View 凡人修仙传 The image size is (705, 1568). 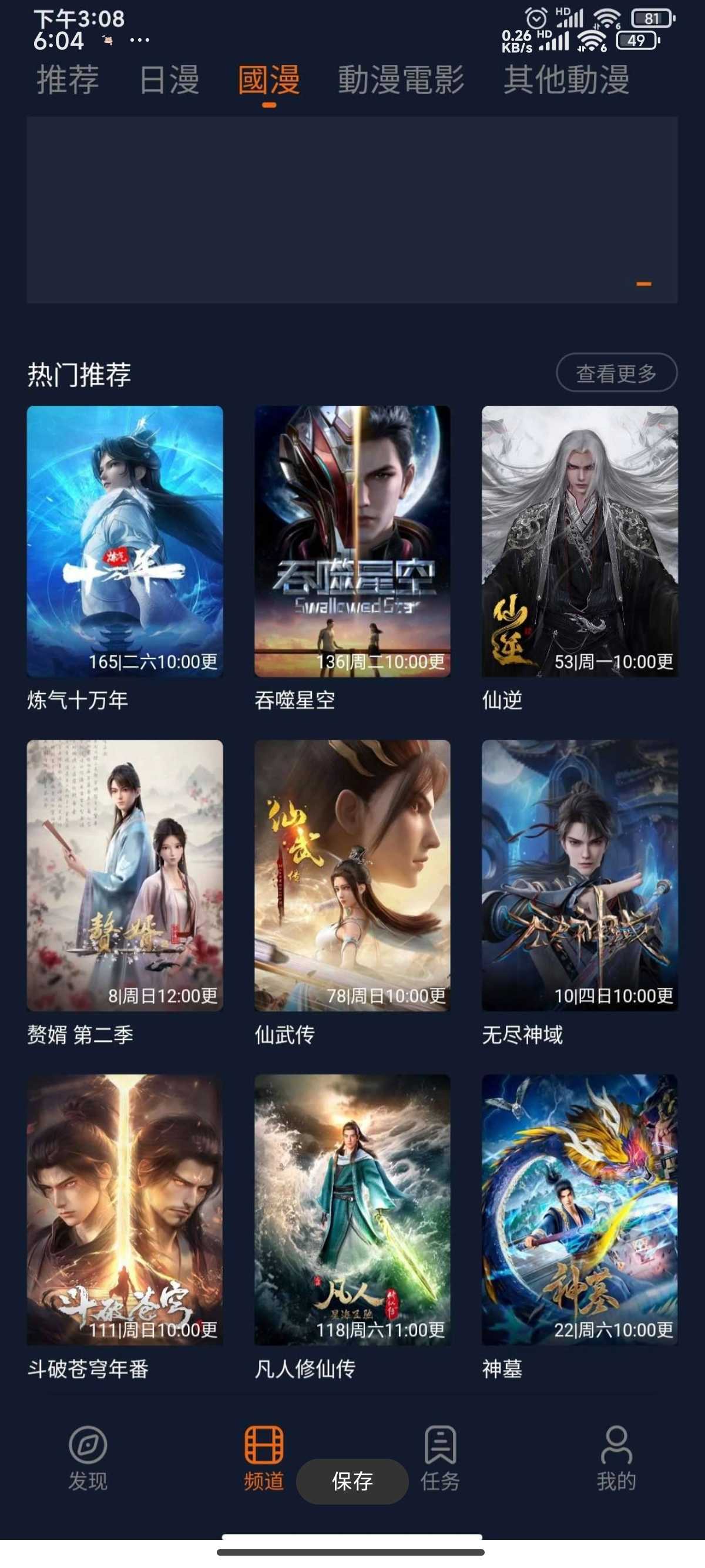coord(352,1210)
